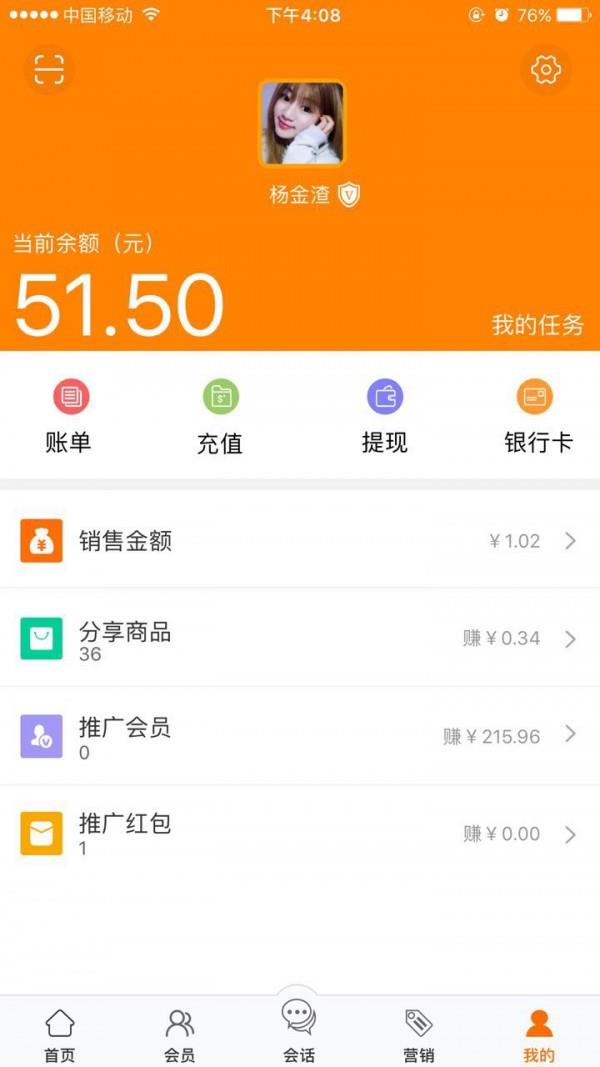Select the 我的 tab
The height and width of the screenshot is (1067, 600).
[538, 1034]
